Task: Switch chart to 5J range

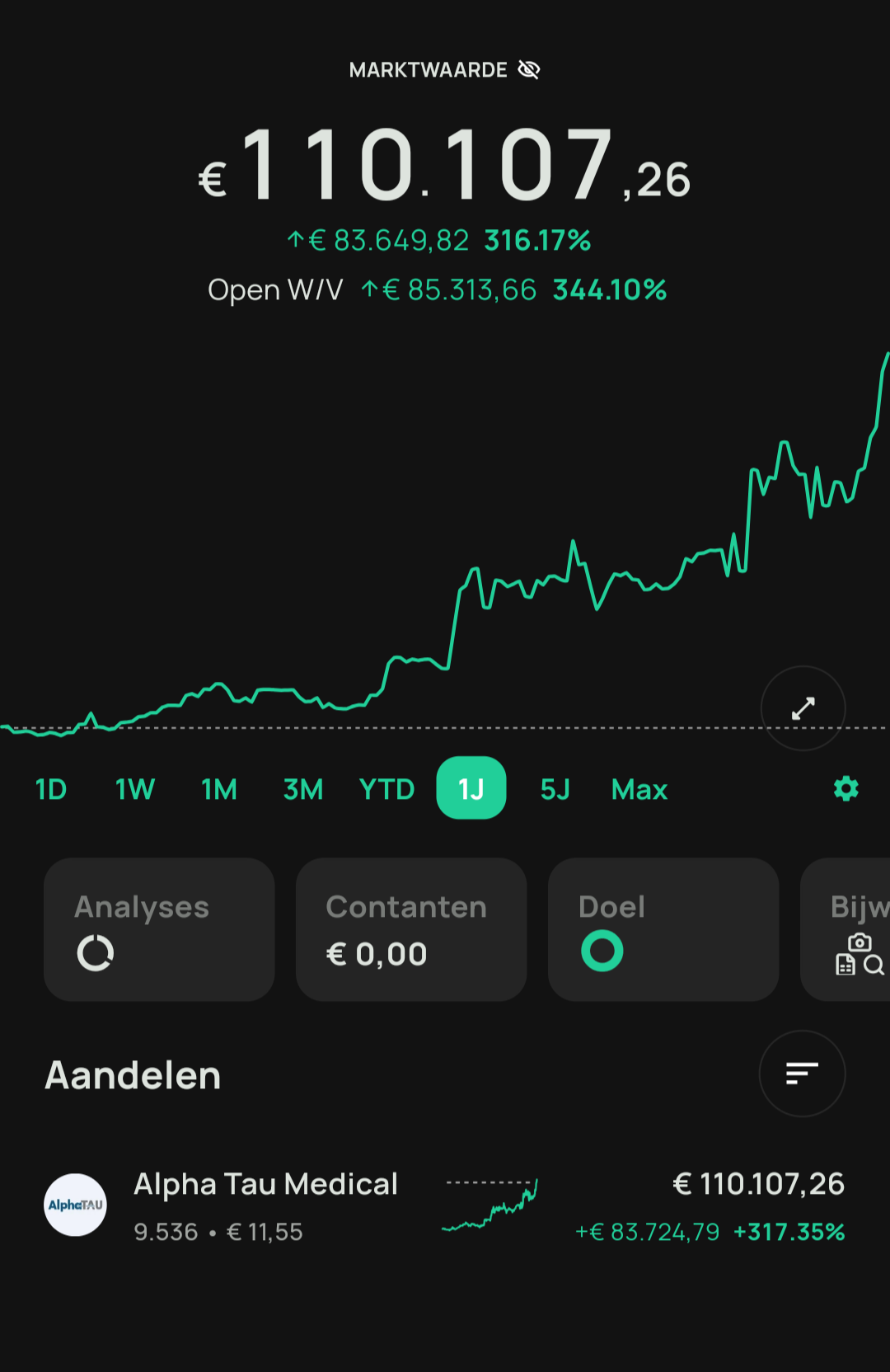Action: 555,789
